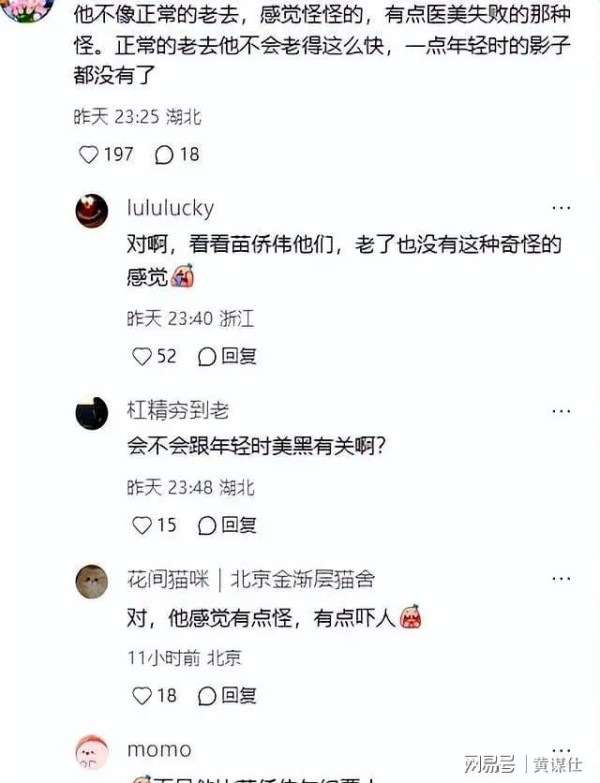Open the overflow menu on lululucky's comment
The height and width of the screenshot is (783, 600).
pyautogui.click(x=561, y=208)
